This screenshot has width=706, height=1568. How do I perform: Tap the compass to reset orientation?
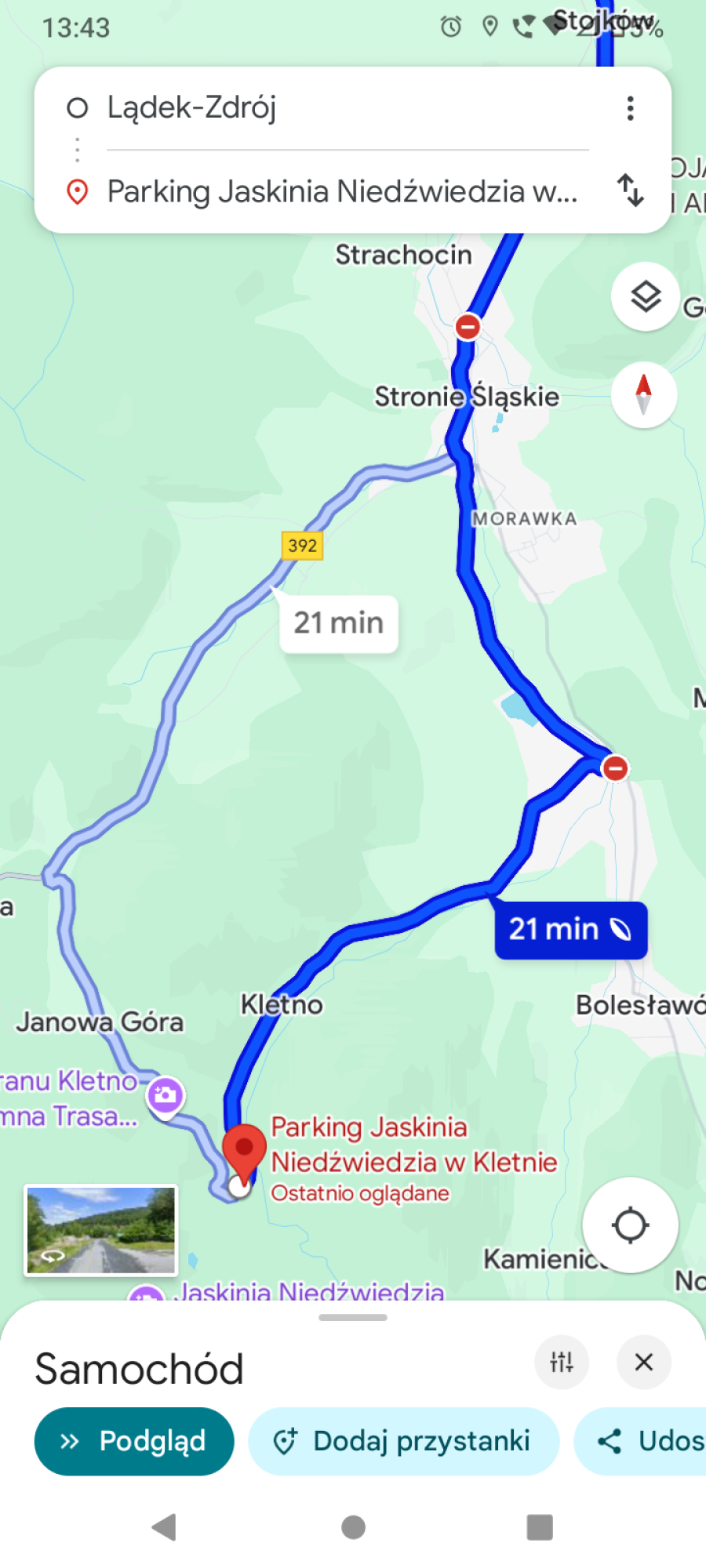(x=644, y=394)
